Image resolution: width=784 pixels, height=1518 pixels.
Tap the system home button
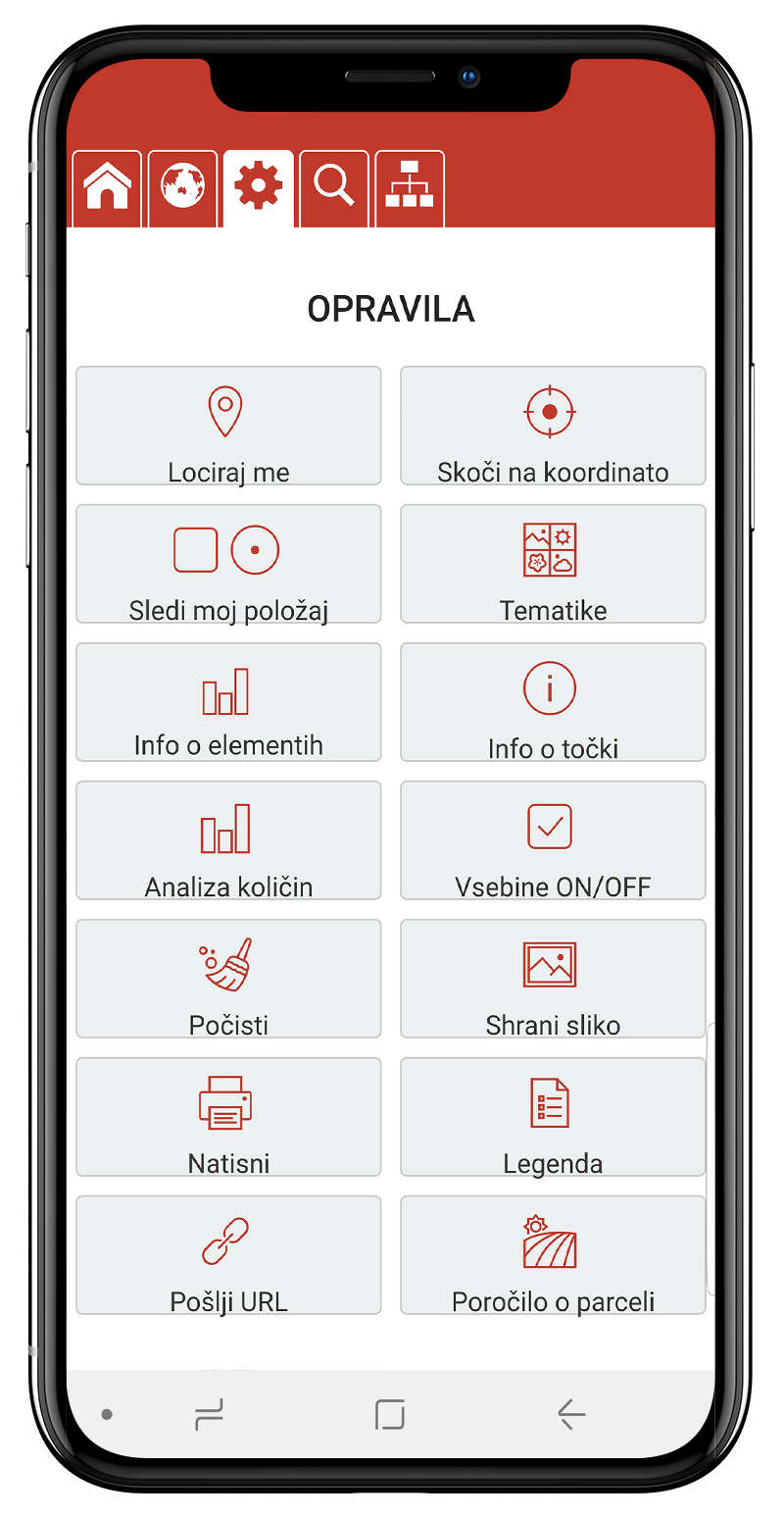(390, 1414)
